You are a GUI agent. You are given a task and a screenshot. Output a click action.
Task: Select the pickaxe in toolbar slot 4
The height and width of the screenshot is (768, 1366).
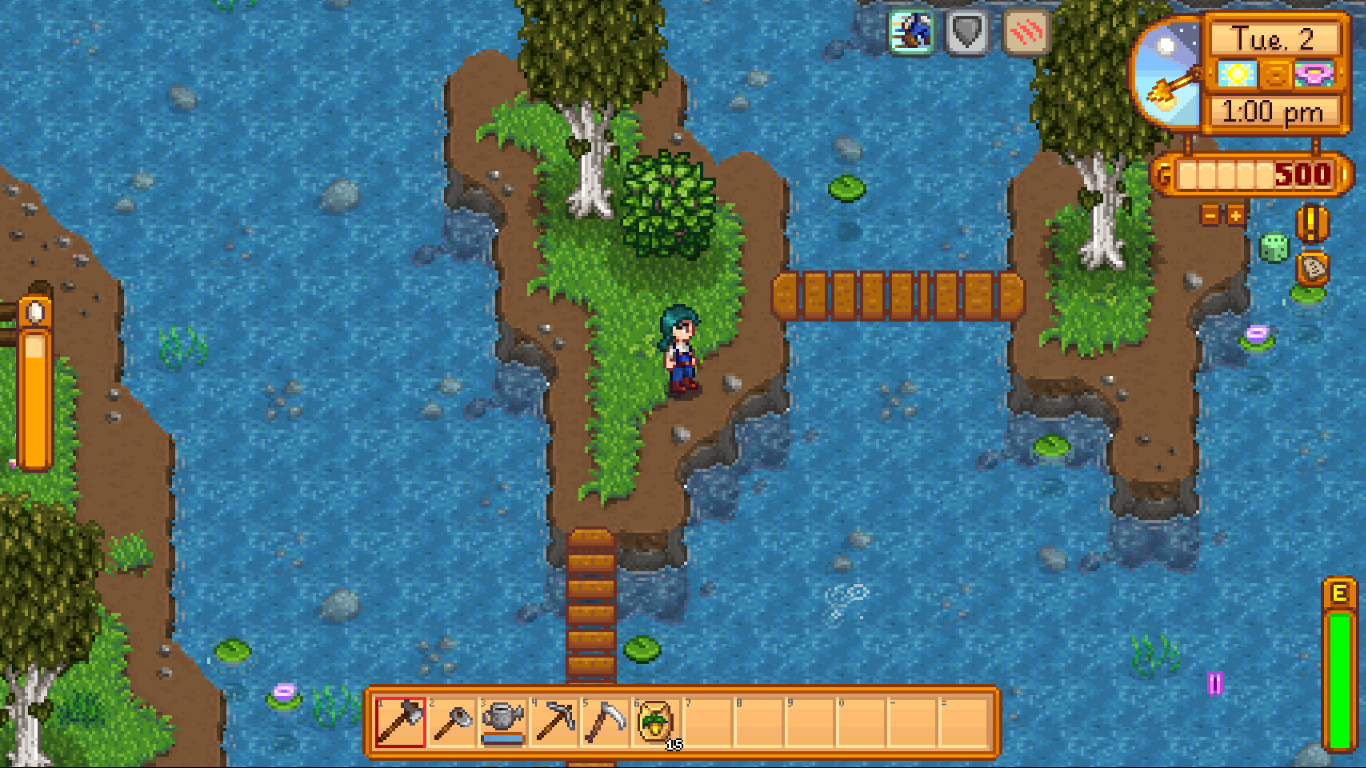coord(553,722)
